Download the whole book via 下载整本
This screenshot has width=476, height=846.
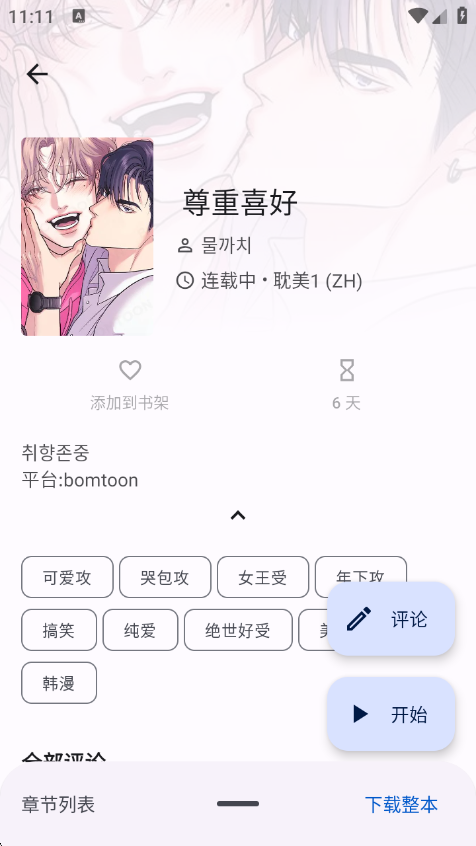[401, 804]
